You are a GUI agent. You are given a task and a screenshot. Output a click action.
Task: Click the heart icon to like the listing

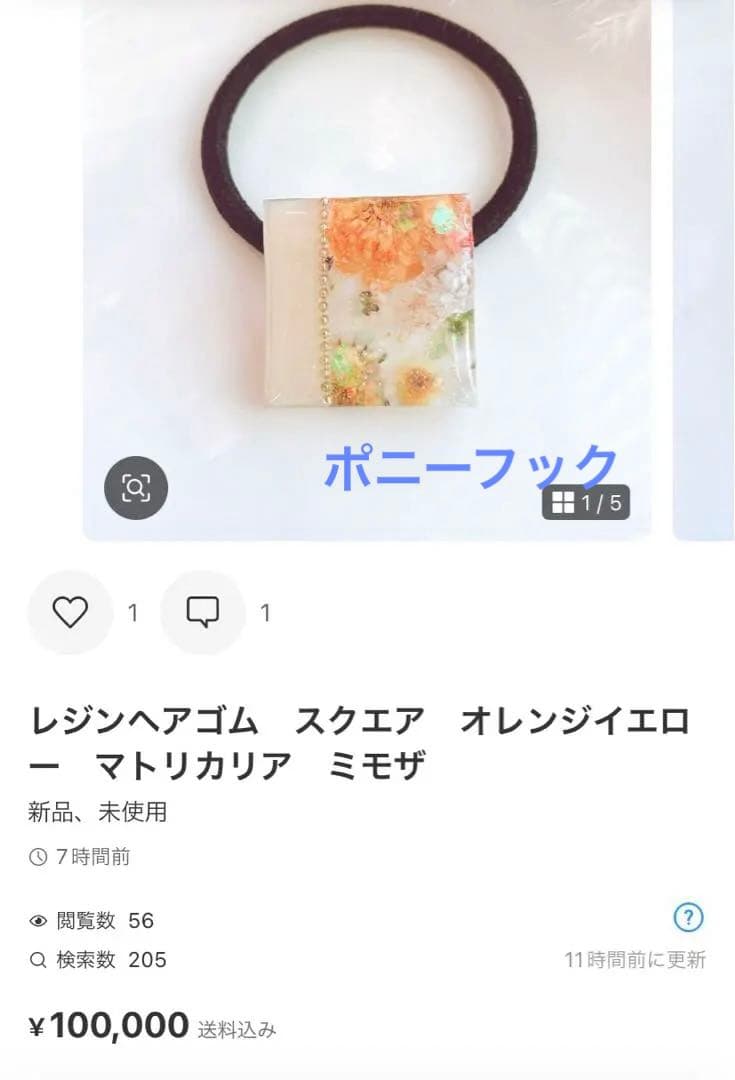click(x=70, y=612)
